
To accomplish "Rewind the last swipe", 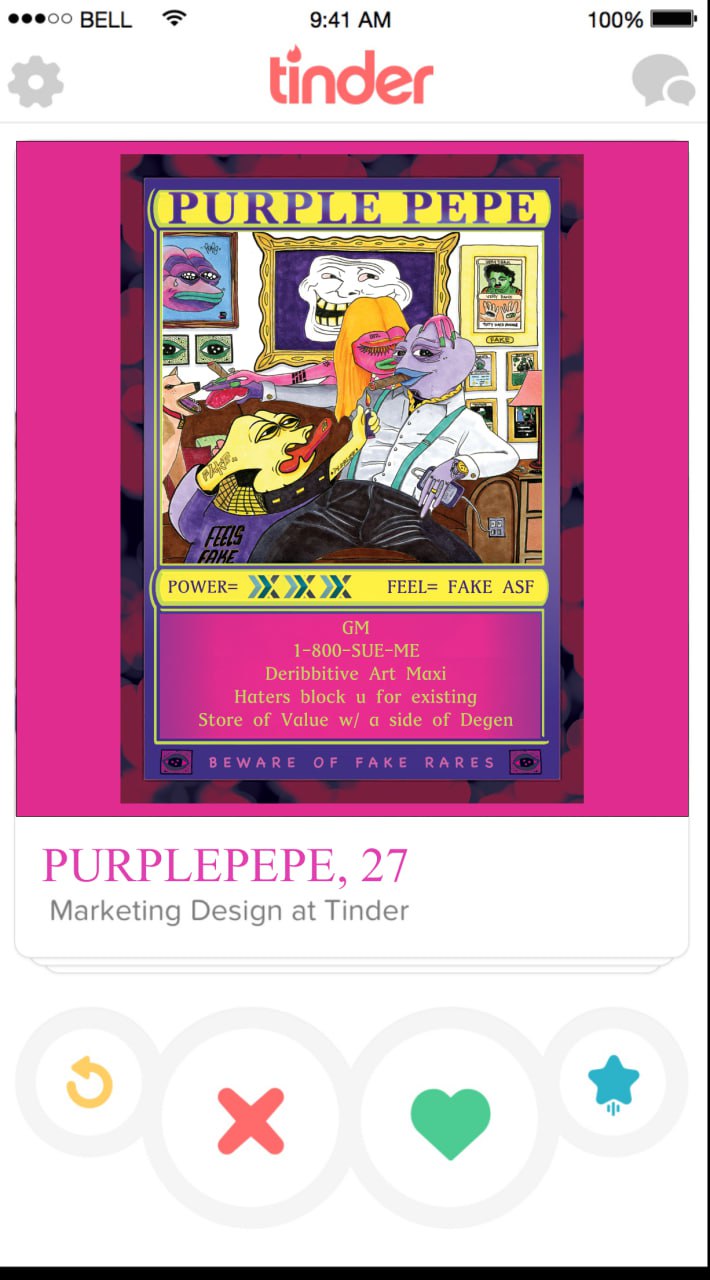I will 89,1082.
